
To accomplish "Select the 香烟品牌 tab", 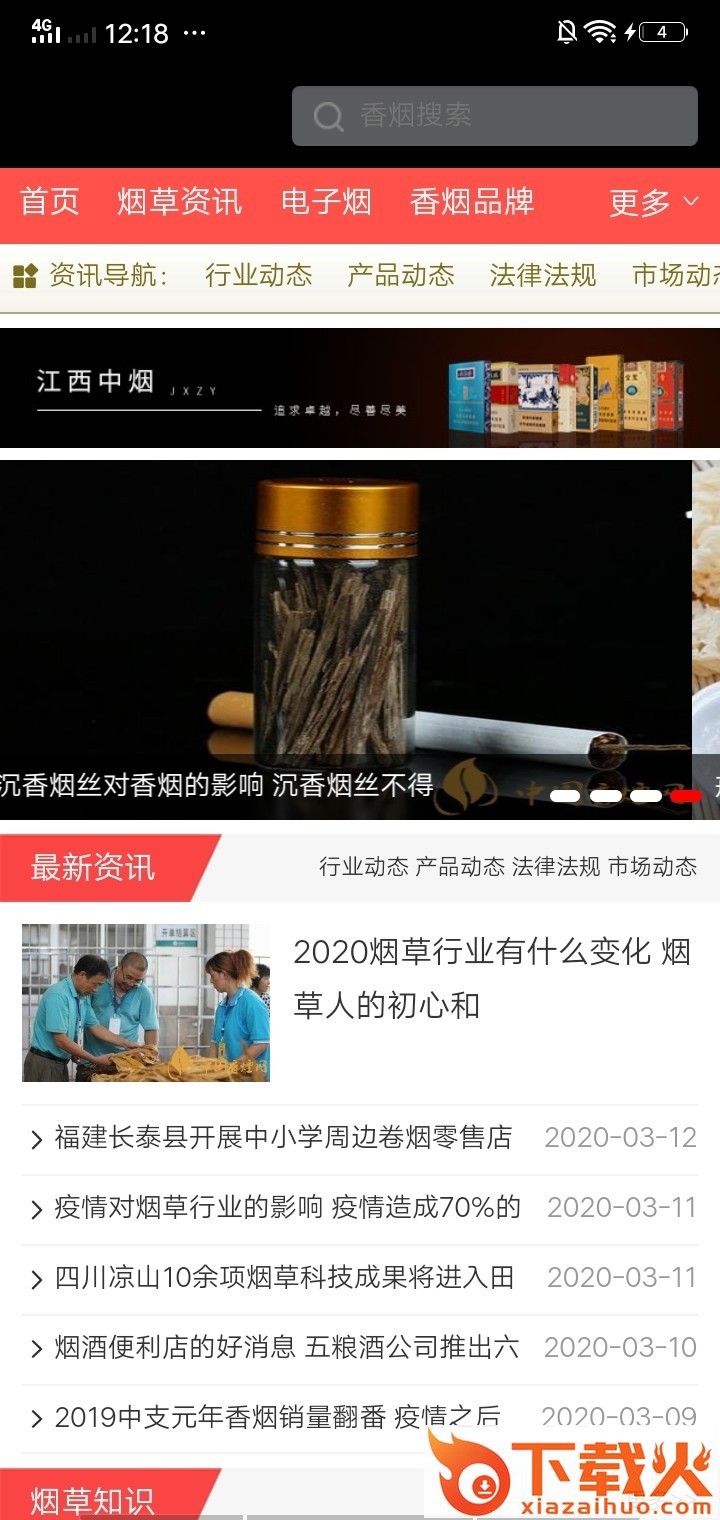I will (x=472, y=202).
